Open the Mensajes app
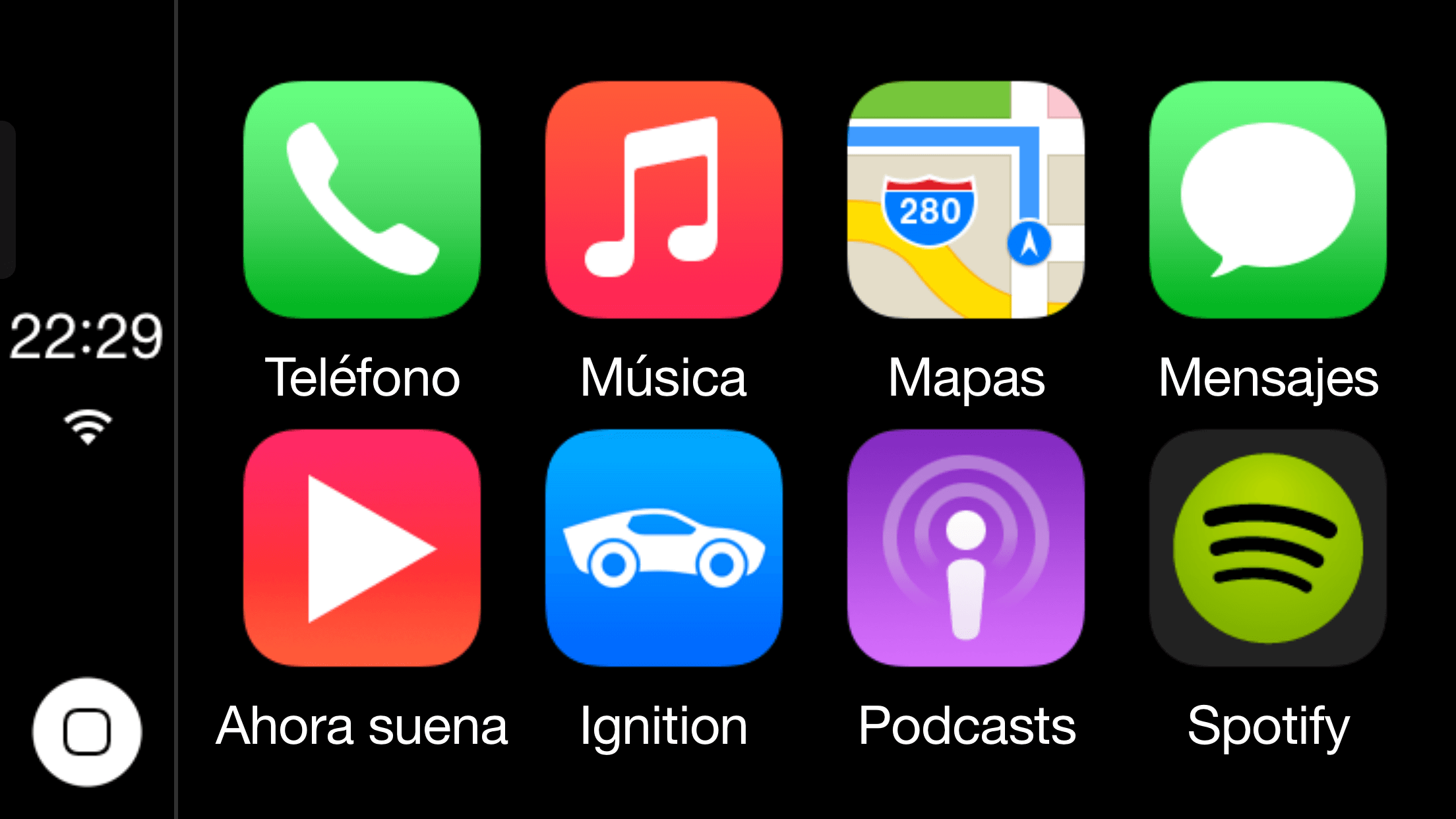Screen dimensions: 1456x819 click(x=1267, y=199)
